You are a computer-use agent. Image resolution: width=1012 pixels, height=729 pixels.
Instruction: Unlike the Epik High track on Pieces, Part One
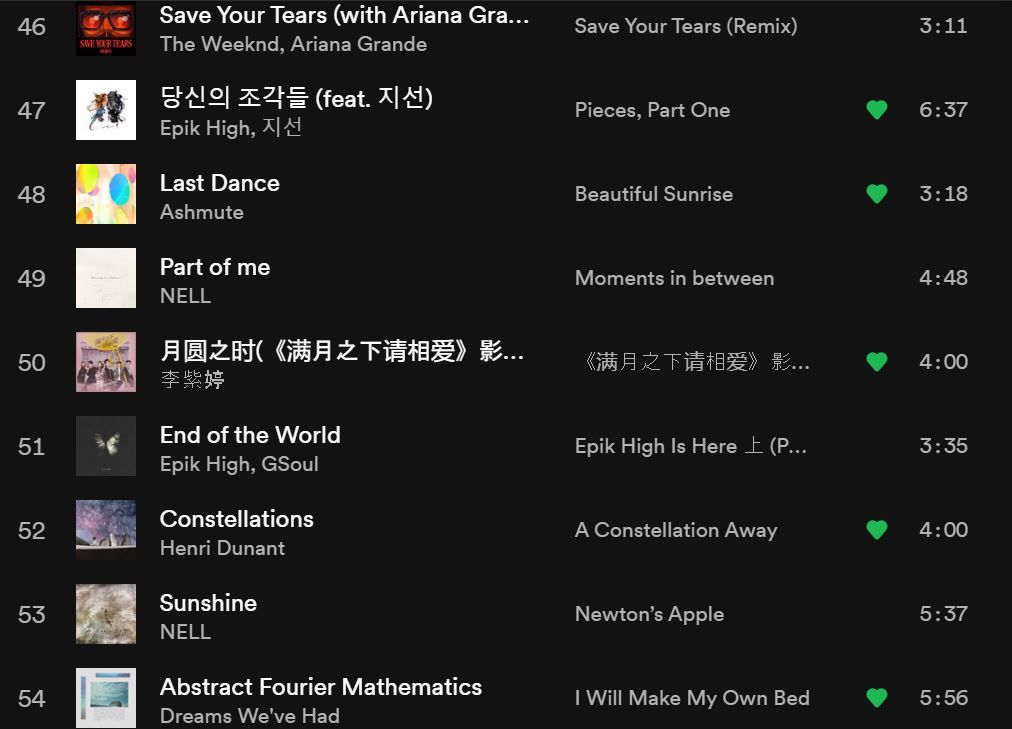[x=876, y=110]
